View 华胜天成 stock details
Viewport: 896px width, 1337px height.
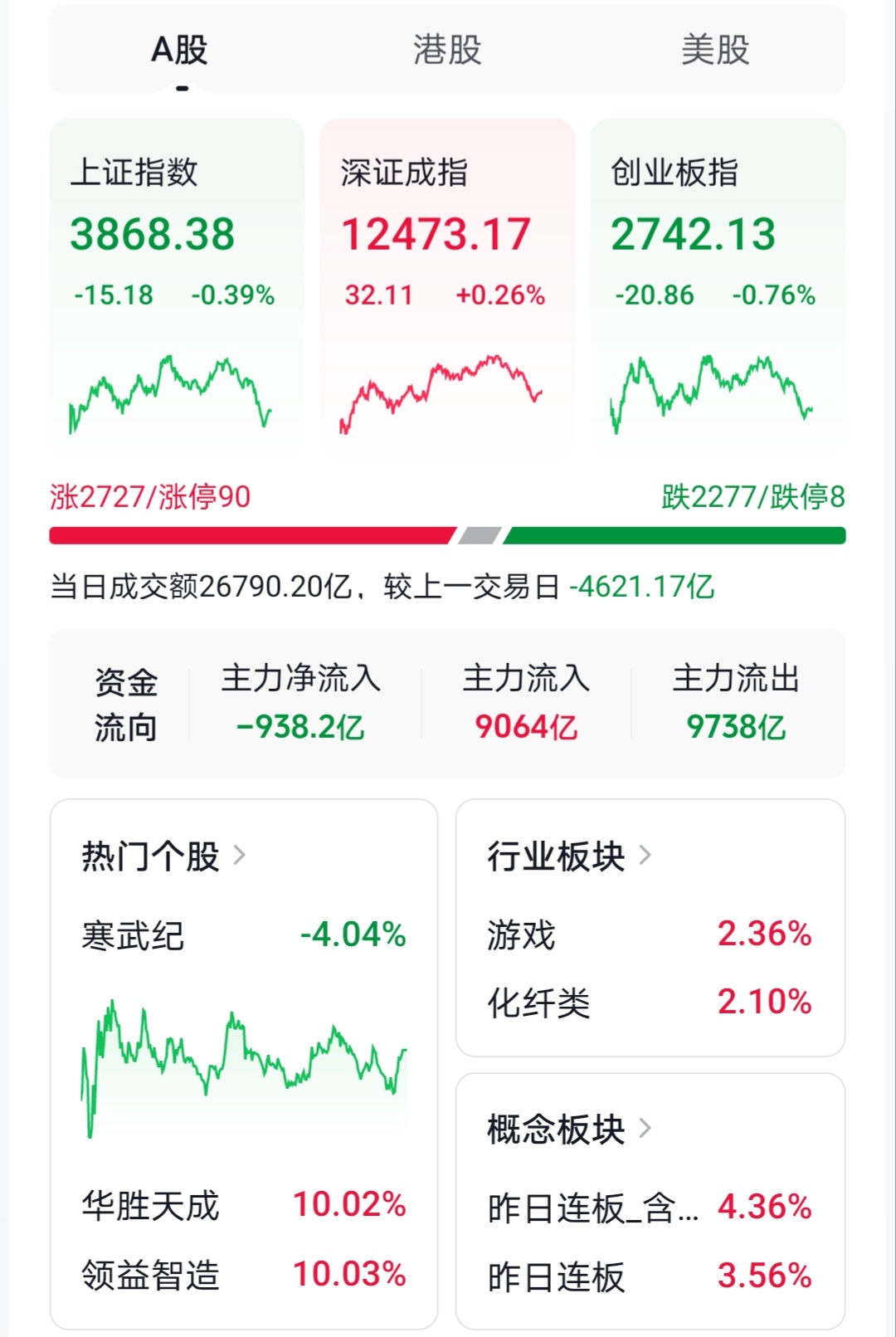point(243,1205)
